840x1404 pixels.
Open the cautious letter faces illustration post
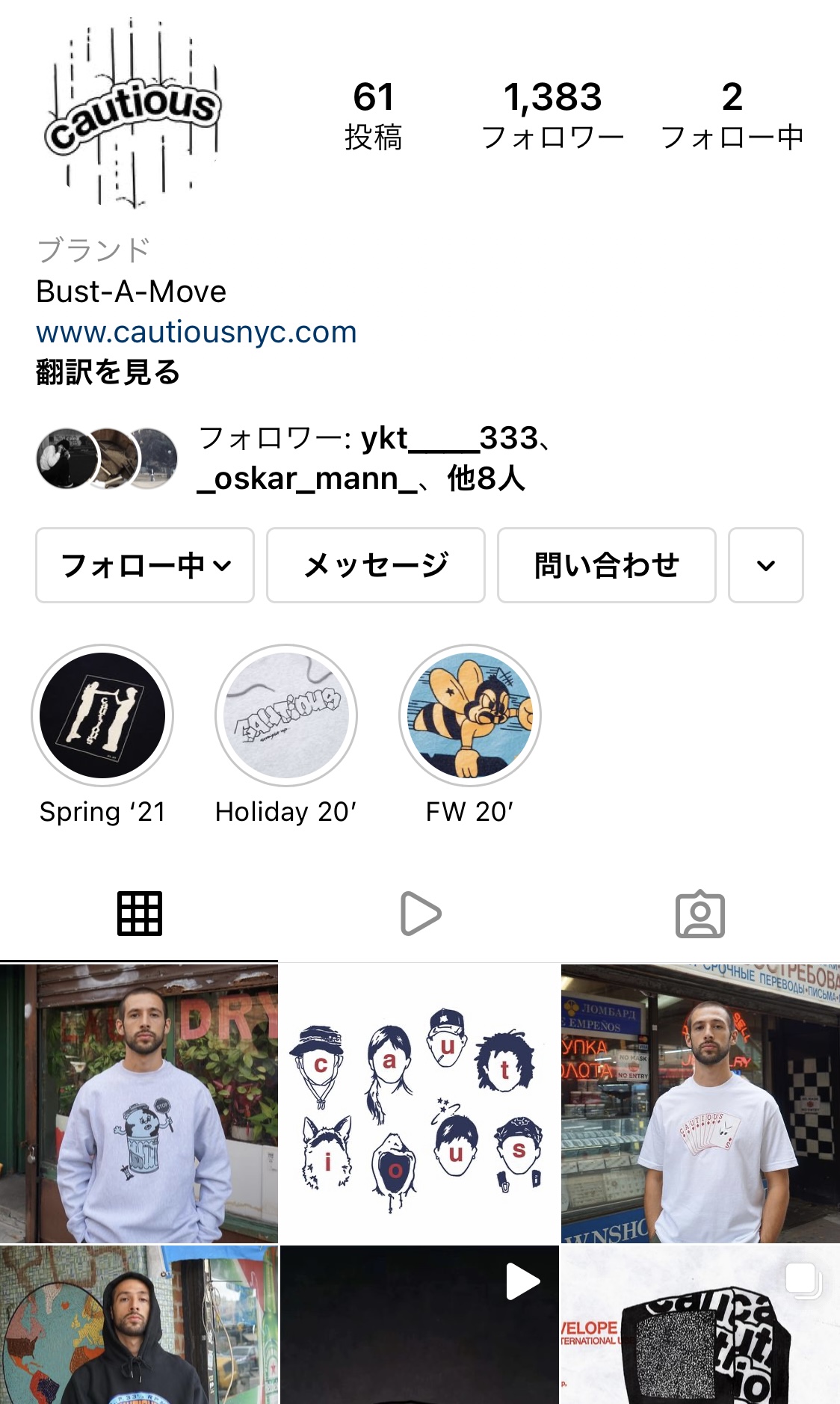420,1103
